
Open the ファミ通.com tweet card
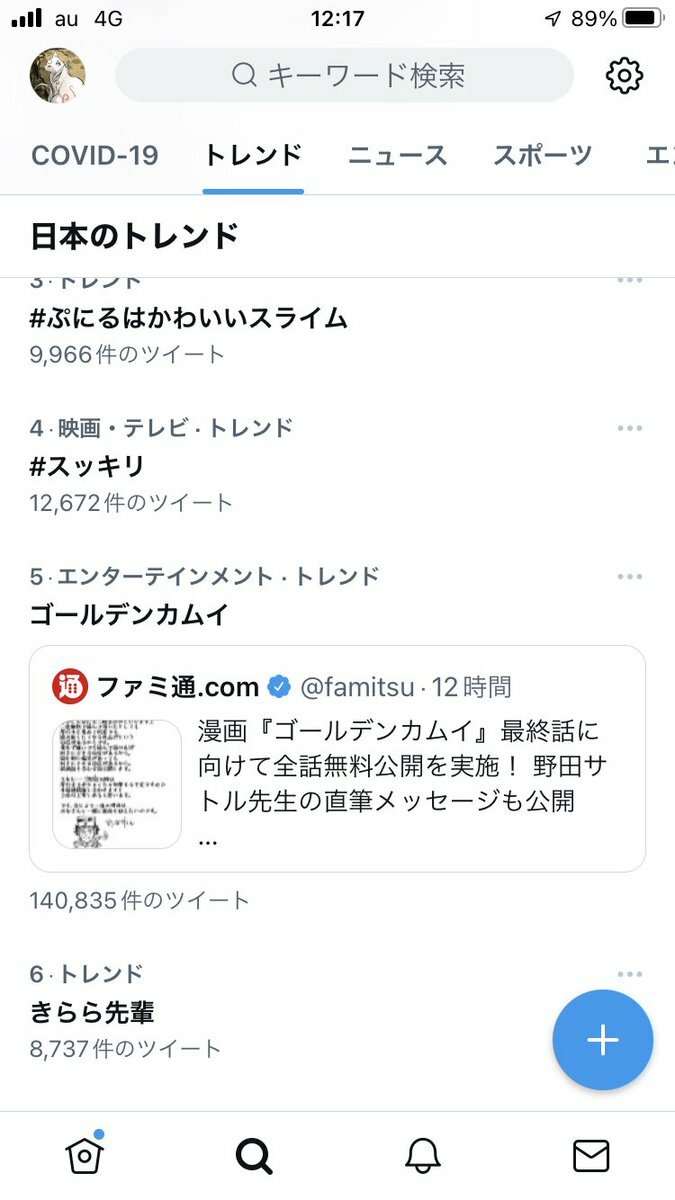[337, 759]
